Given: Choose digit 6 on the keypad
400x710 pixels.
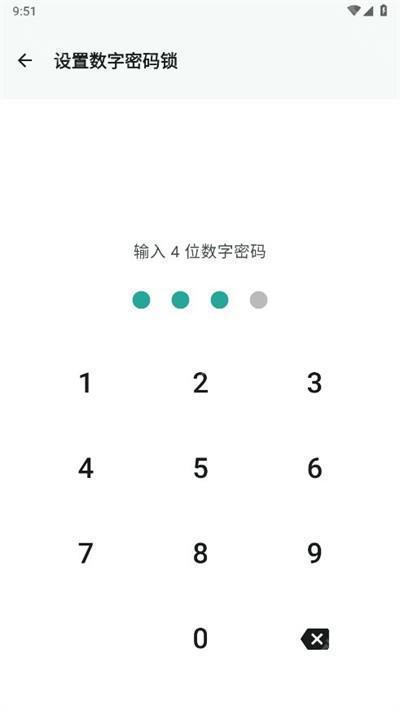Looking at the screenshot, I should [x=314, y=468].
